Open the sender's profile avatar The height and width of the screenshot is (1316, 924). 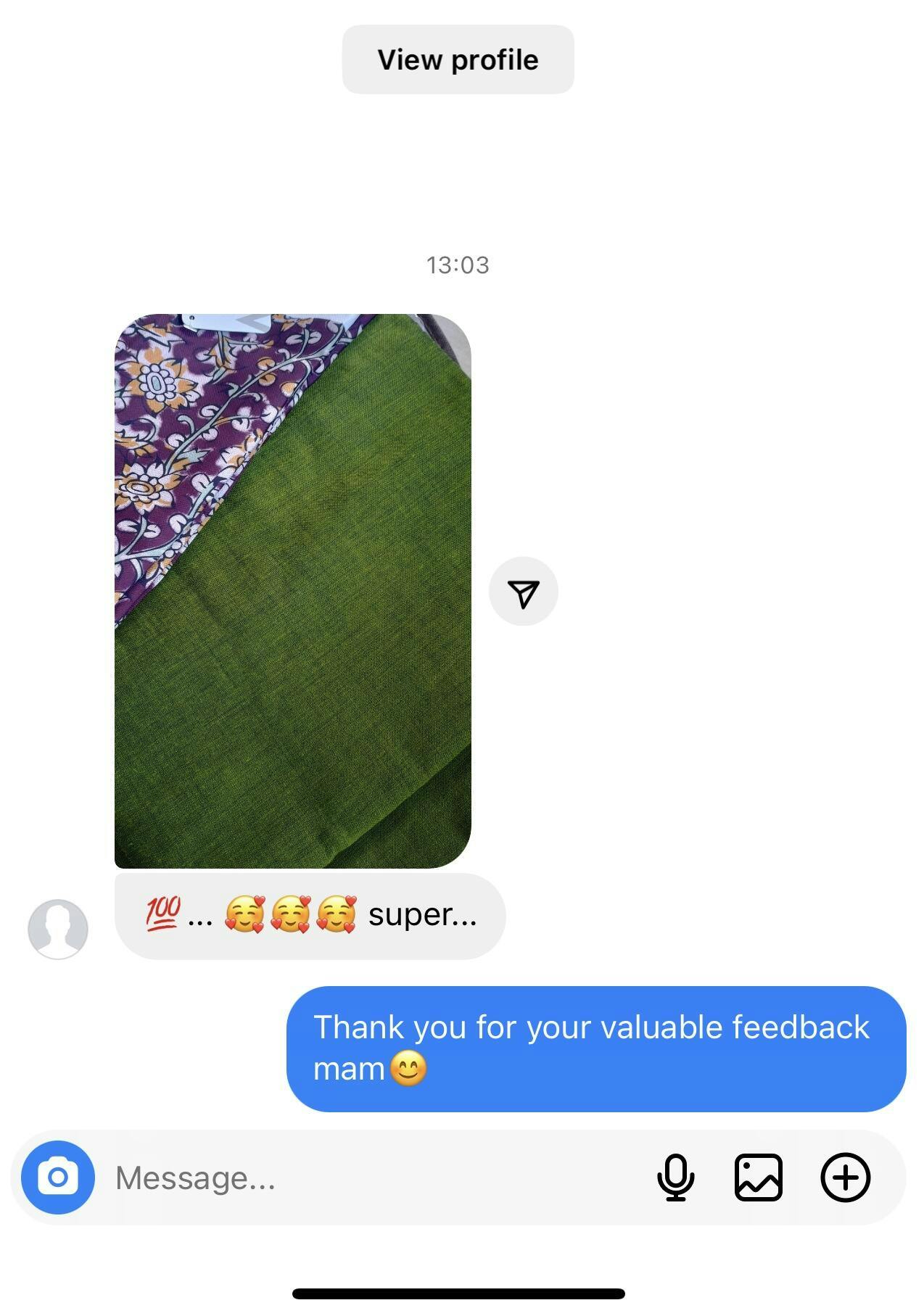(x=58, y=929)
